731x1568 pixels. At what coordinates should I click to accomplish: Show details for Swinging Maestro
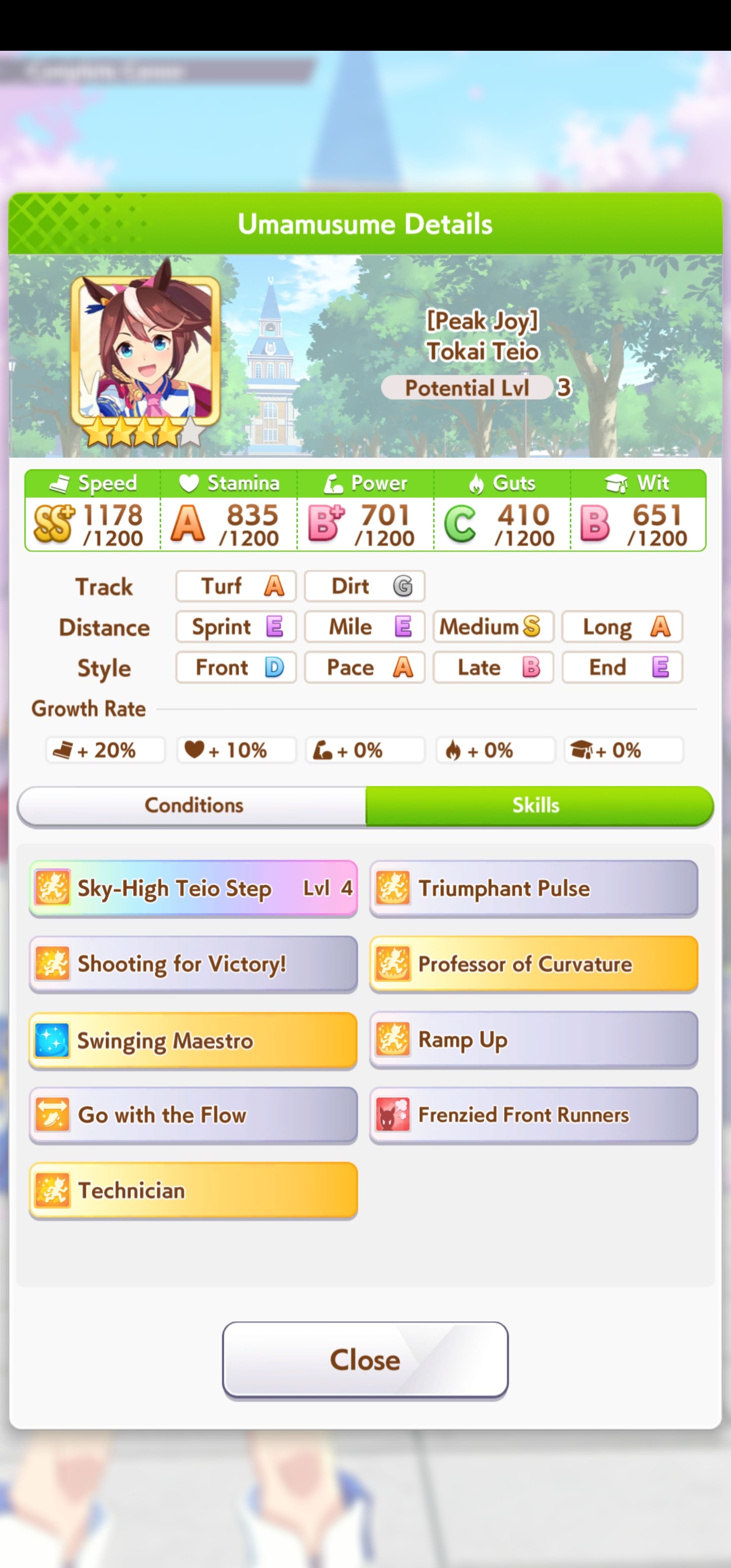pyautogui.click(x=193, y=1040)
